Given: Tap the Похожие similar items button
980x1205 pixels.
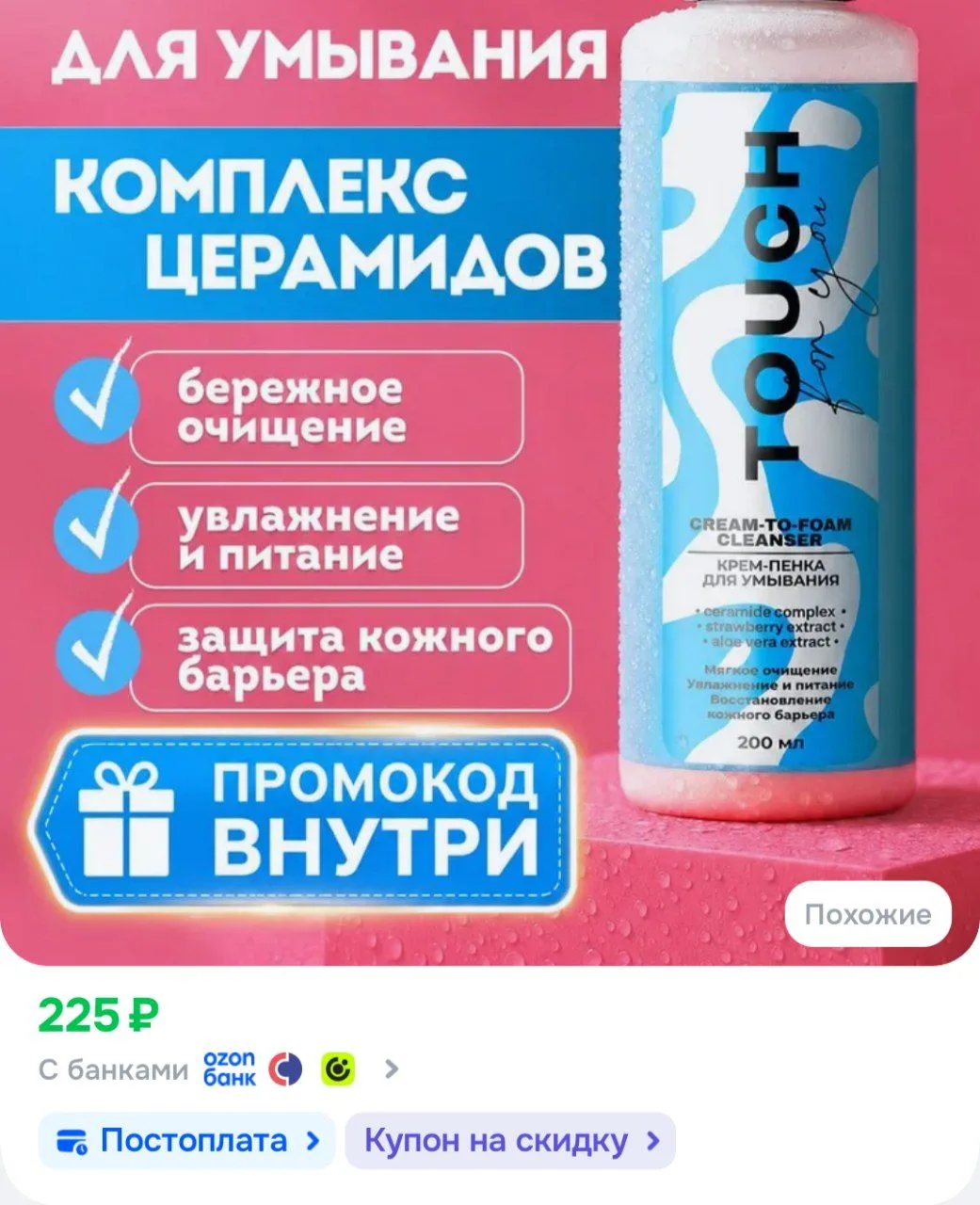Looking at the screenshot, I should (868, 914).
